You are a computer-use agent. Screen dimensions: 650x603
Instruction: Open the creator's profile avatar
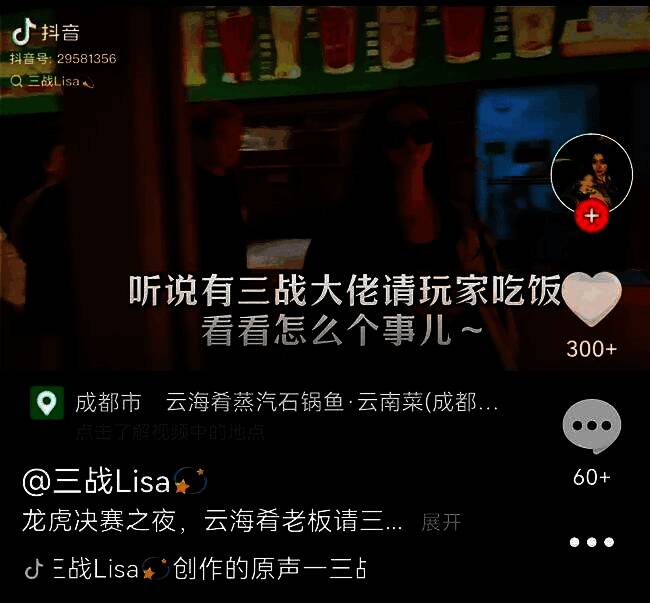591,172
